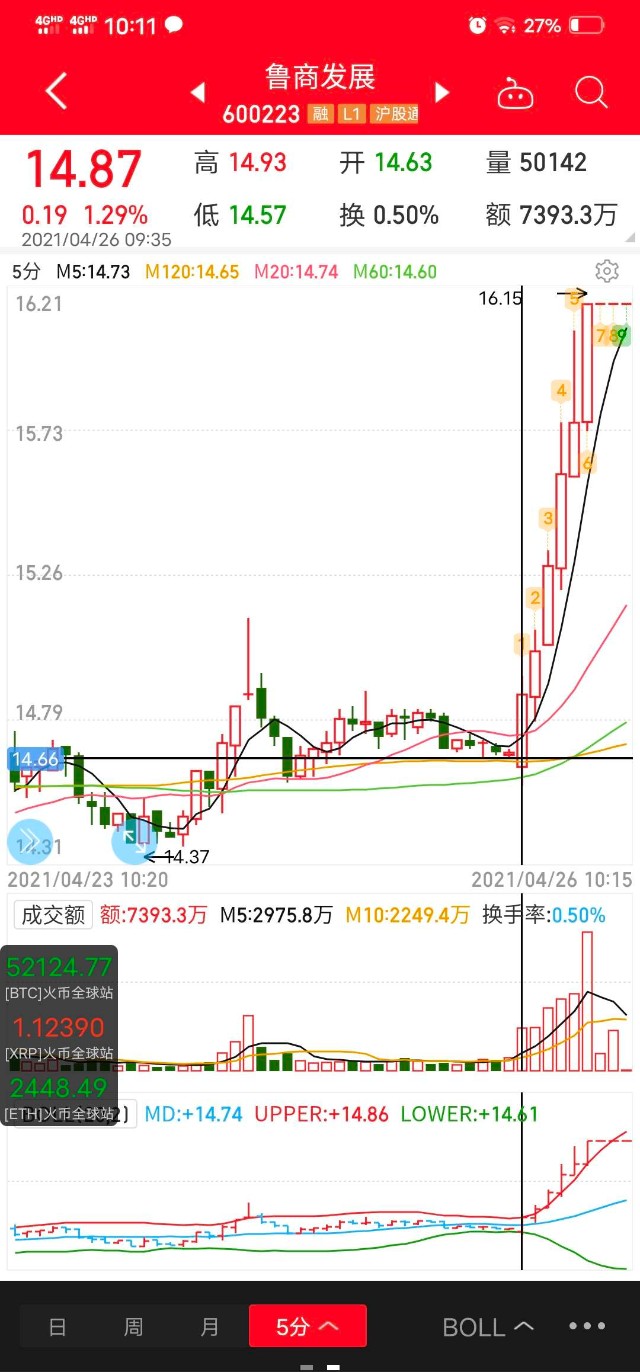Image resolution: width=640 pixels, height=1372 pixels.
Task: Open chart settings gear
Action: pyautogui.click(x=606, y=271)
